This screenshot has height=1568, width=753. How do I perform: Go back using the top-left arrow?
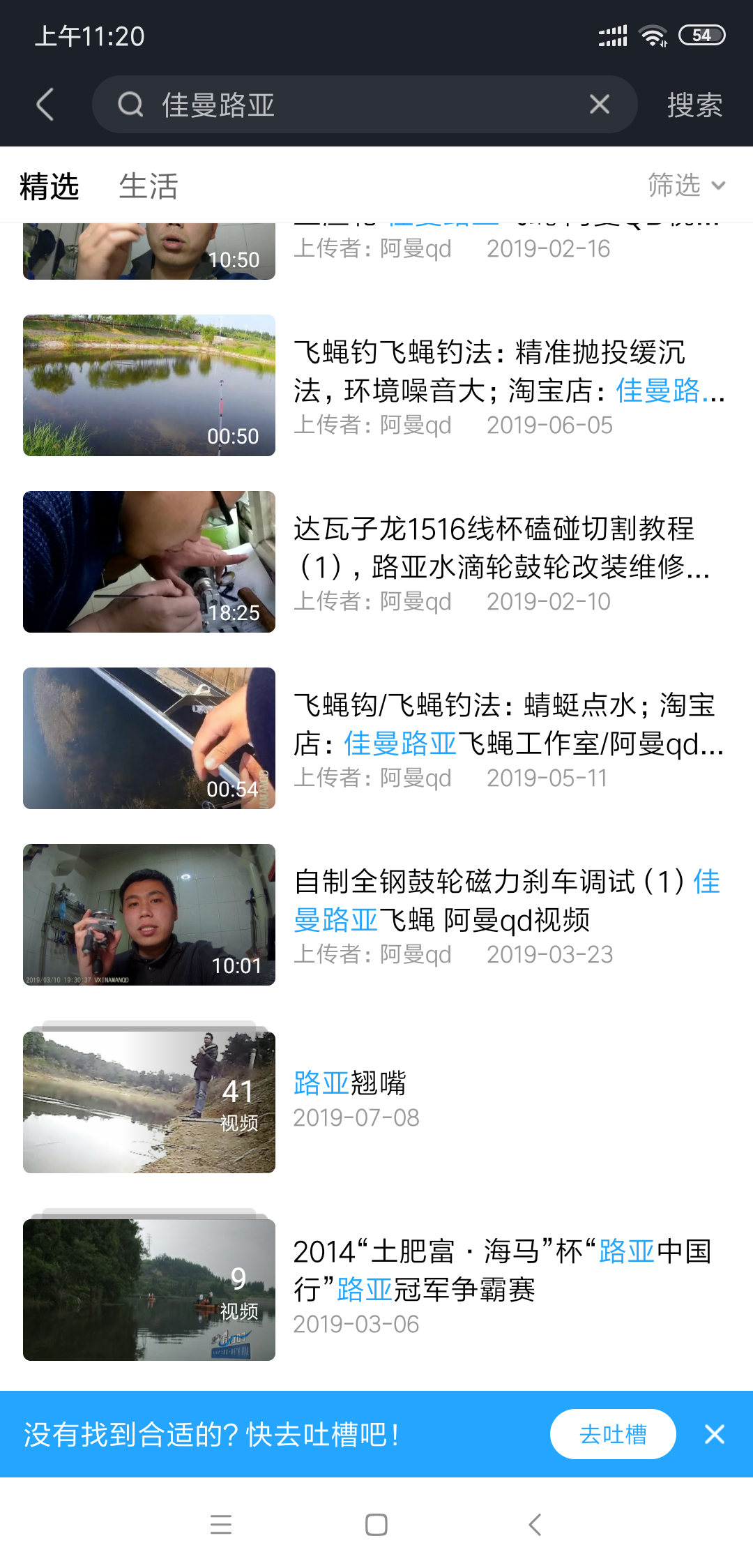point(45,105)
